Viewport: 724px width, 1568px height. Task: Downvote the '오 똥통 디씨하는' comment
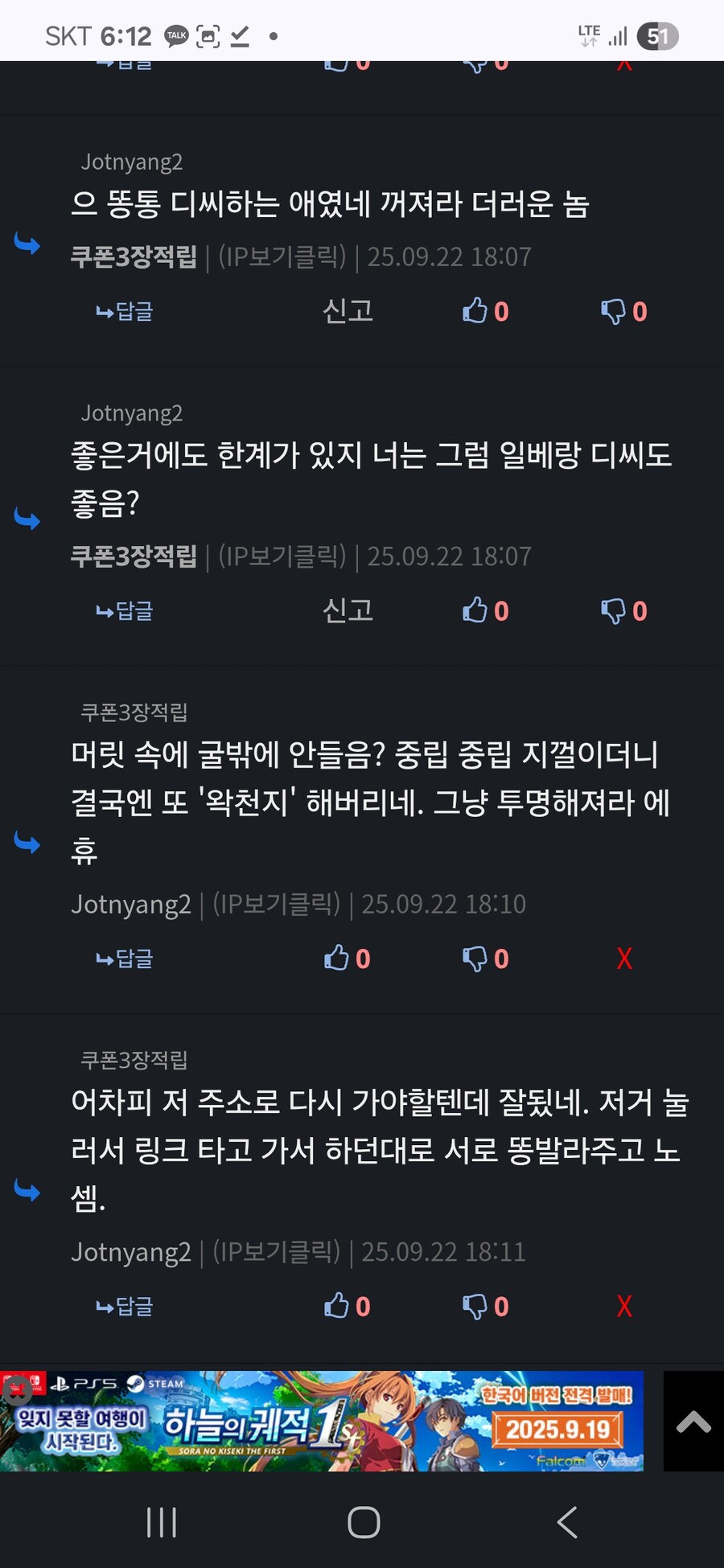click(623, 310)
